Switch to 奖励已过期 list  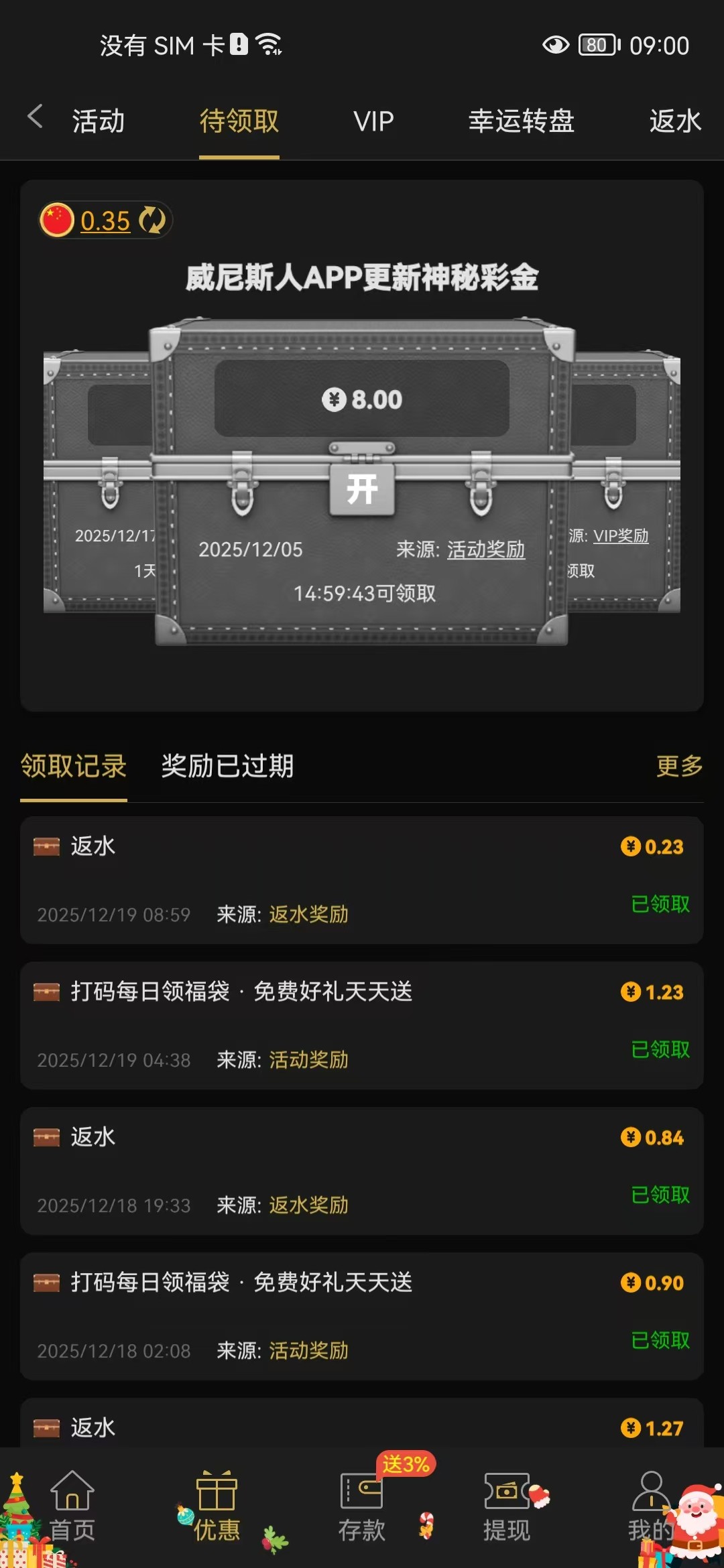[x=227, y=765]
